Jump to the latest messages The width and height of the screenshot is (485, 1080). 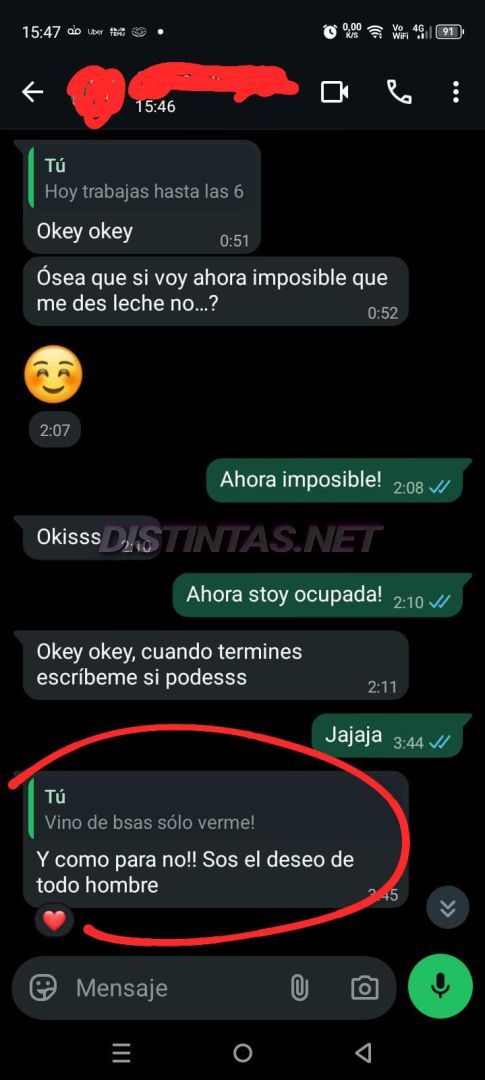[448, 908]
